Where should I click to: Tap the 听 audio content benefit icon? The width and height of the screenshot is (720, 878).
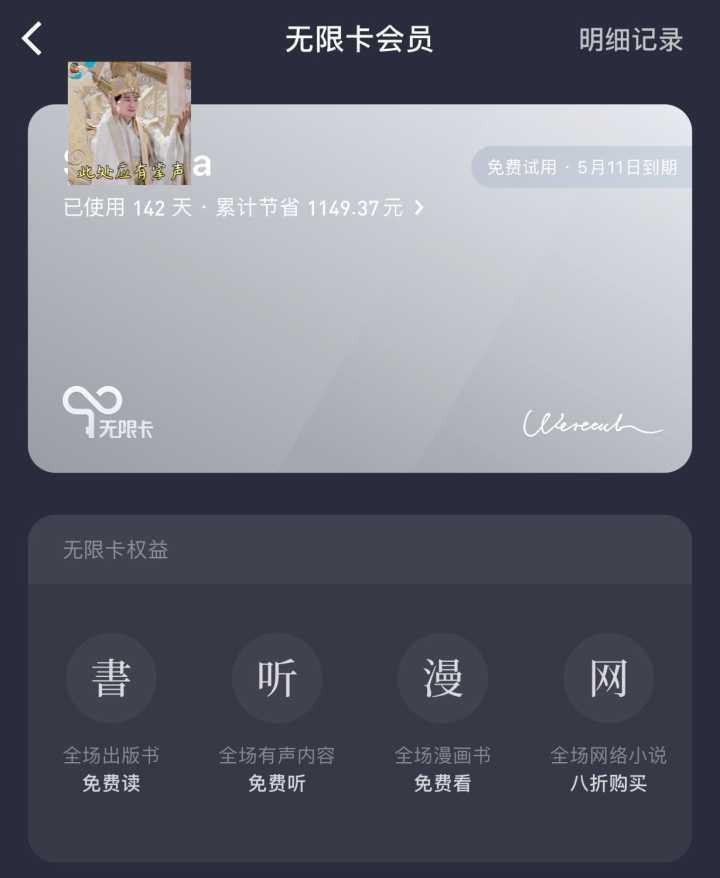click(x=277, y=678)
